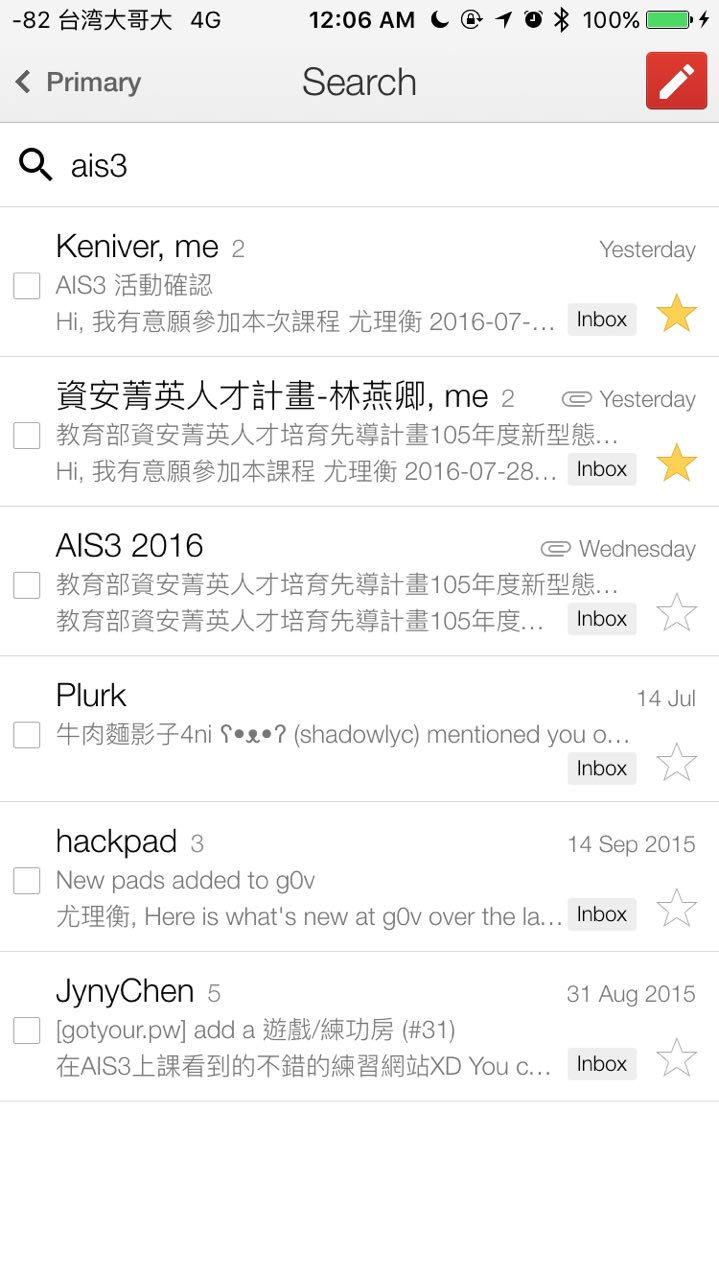
Task: Open the JynyChen email thread
Action: (300, 1027)
